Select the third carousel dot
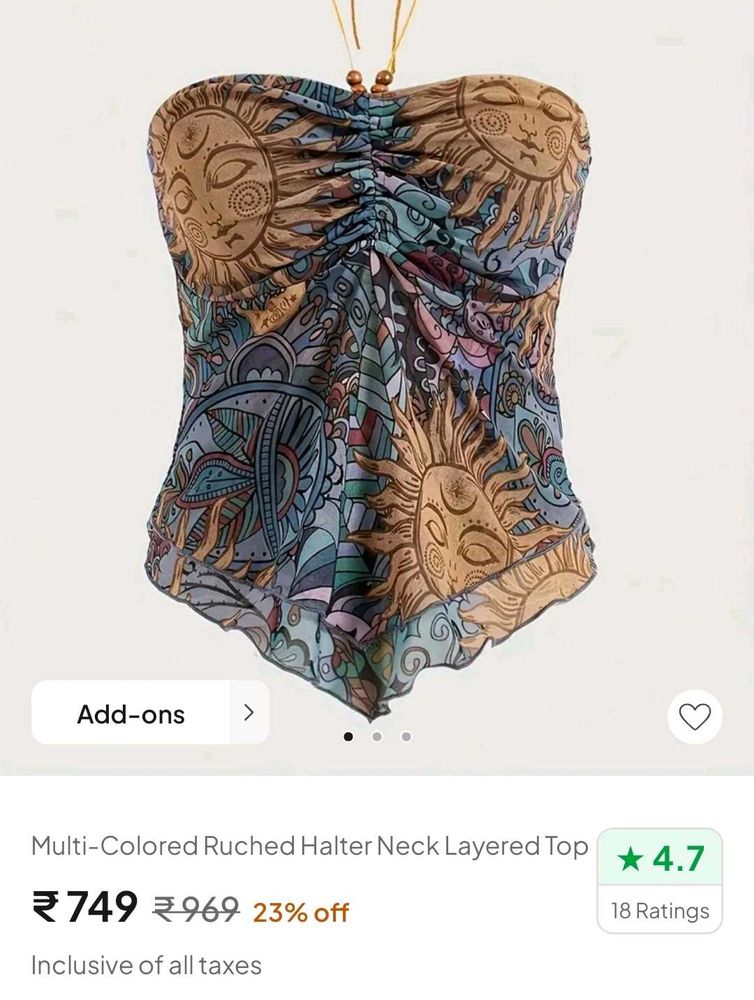Image resolution: width=754 pixels, height=1000 pixels. (x=404, y=735)
